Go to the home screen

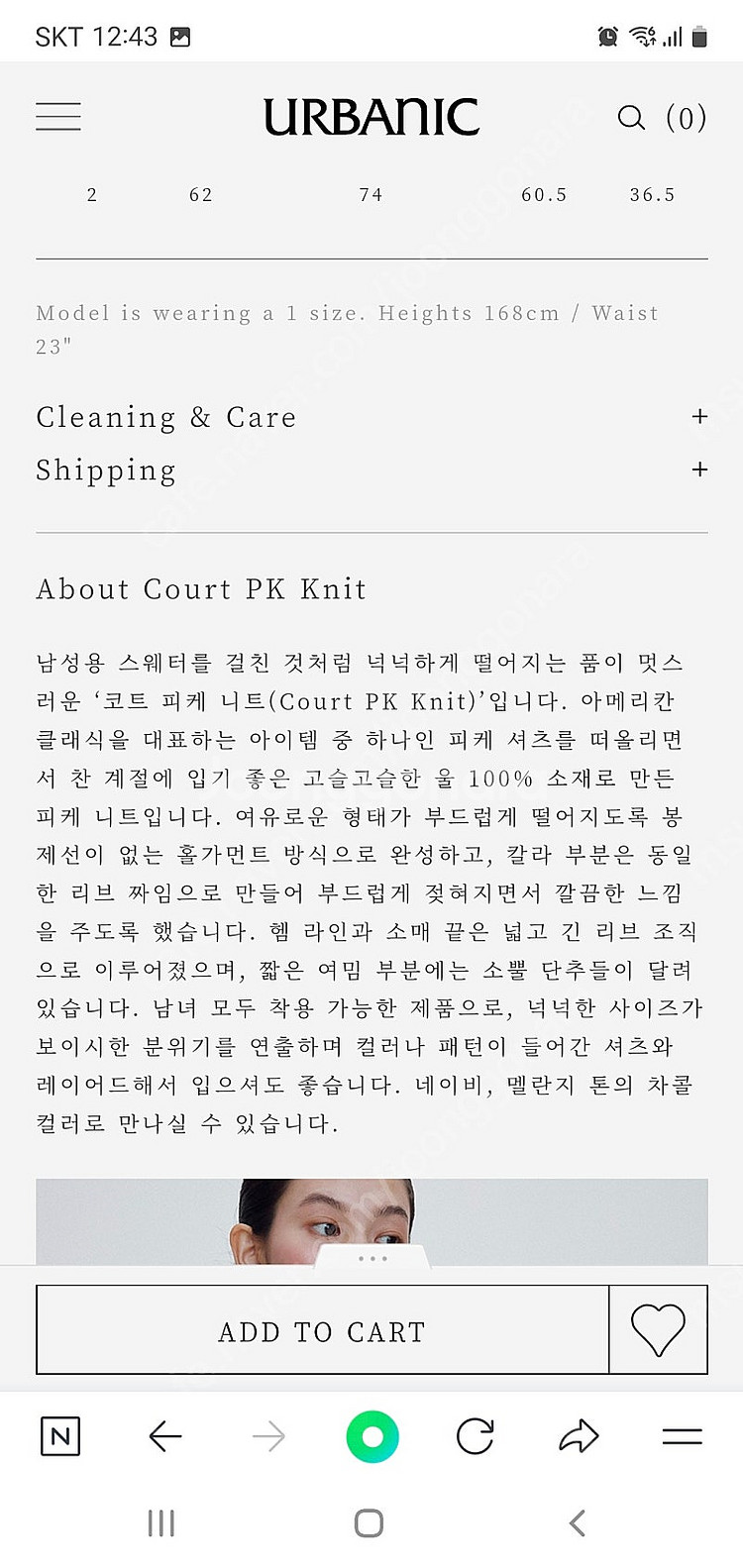369,1523
